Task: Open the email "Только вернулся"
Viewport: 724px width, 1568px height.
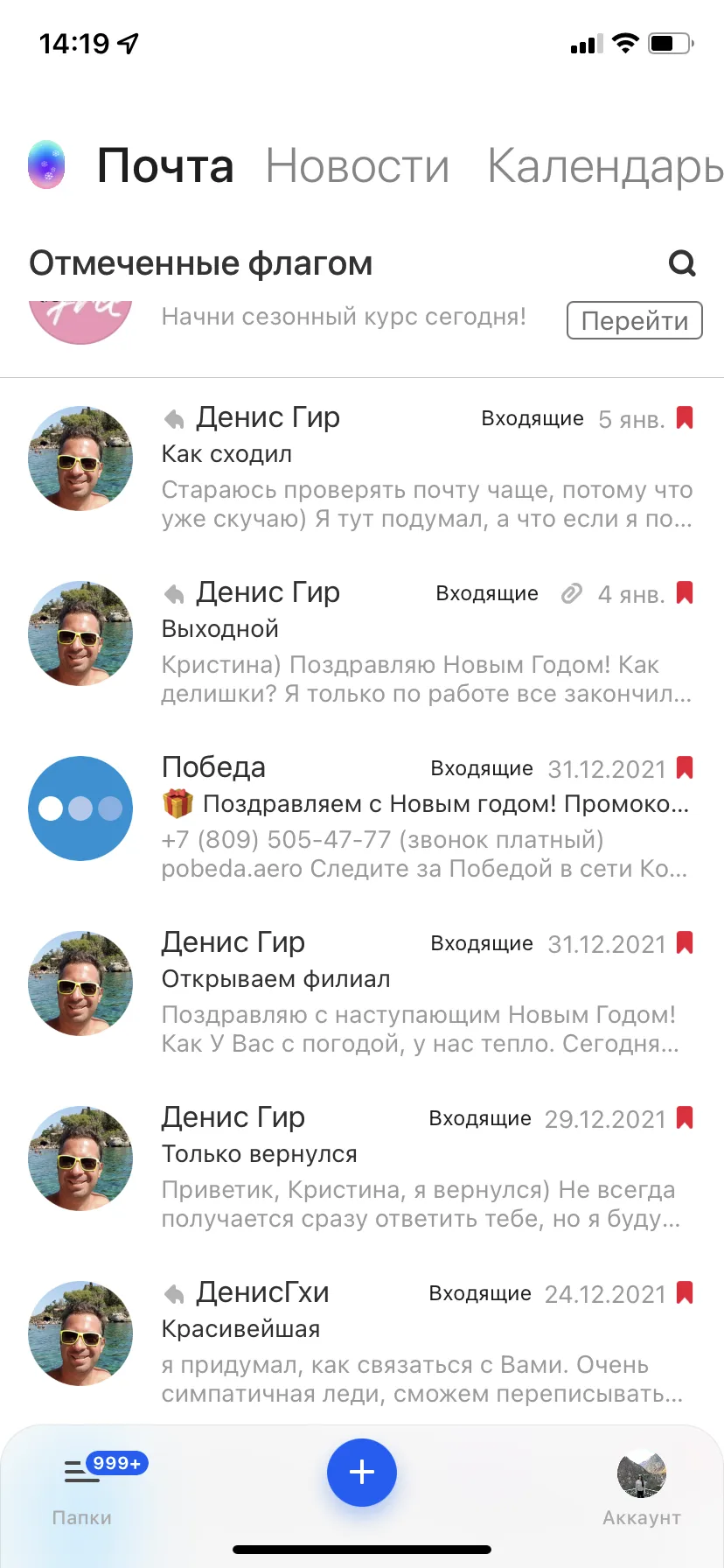Action: point(362,1166)
